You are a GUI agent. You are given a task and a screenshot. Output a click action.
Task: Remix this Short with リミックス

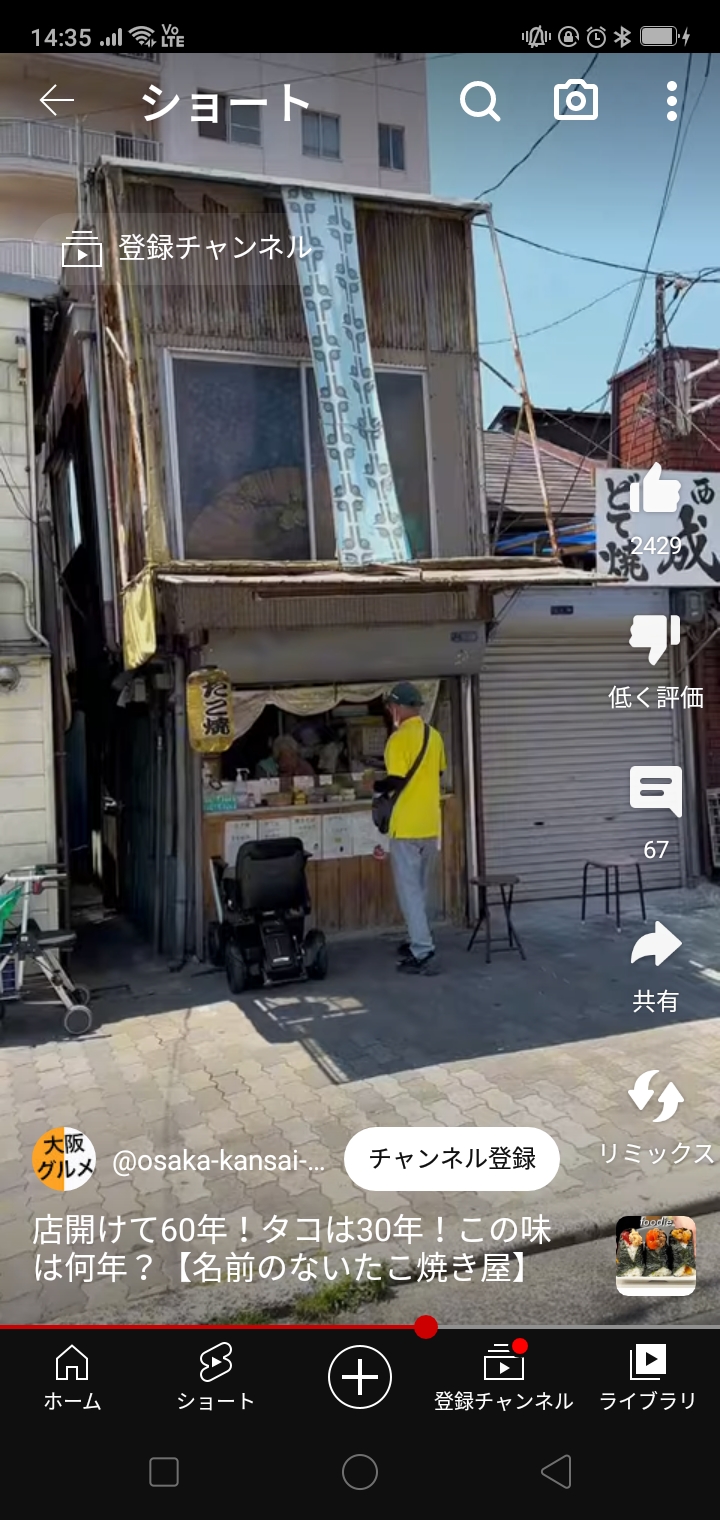[656, 1098]
